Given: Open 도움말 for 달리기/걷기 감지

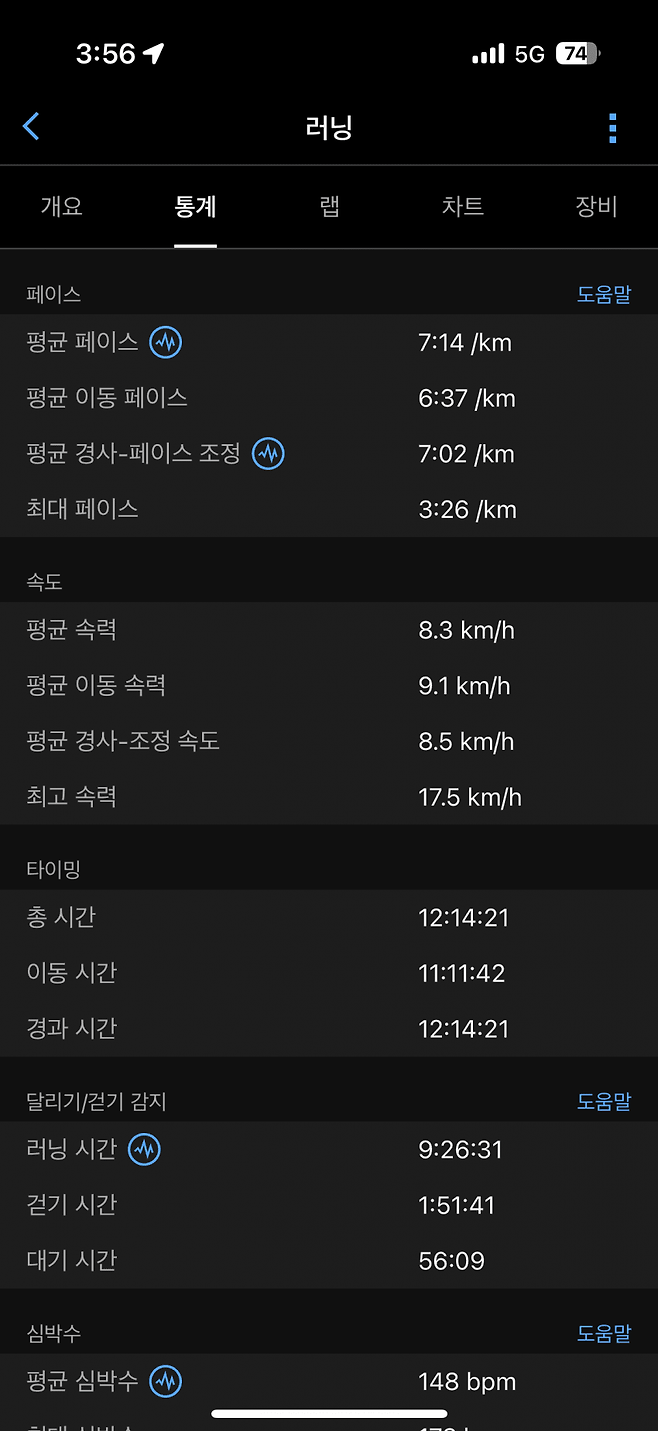Looking at the screenshot, I should [x=604, y=1101].
